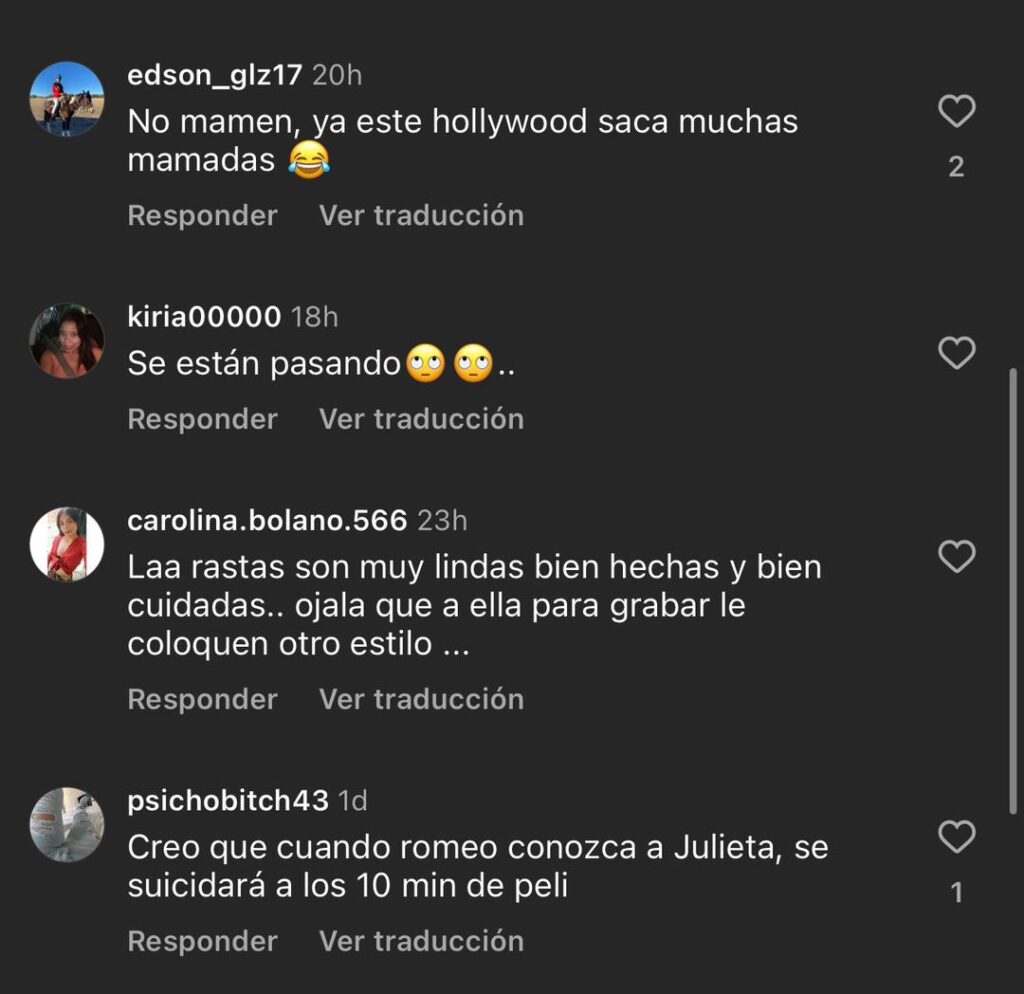The width and height of the screenshot is (1024, 994).
Task: Reply to kiria00000's comment
Action: pos(202,419)
